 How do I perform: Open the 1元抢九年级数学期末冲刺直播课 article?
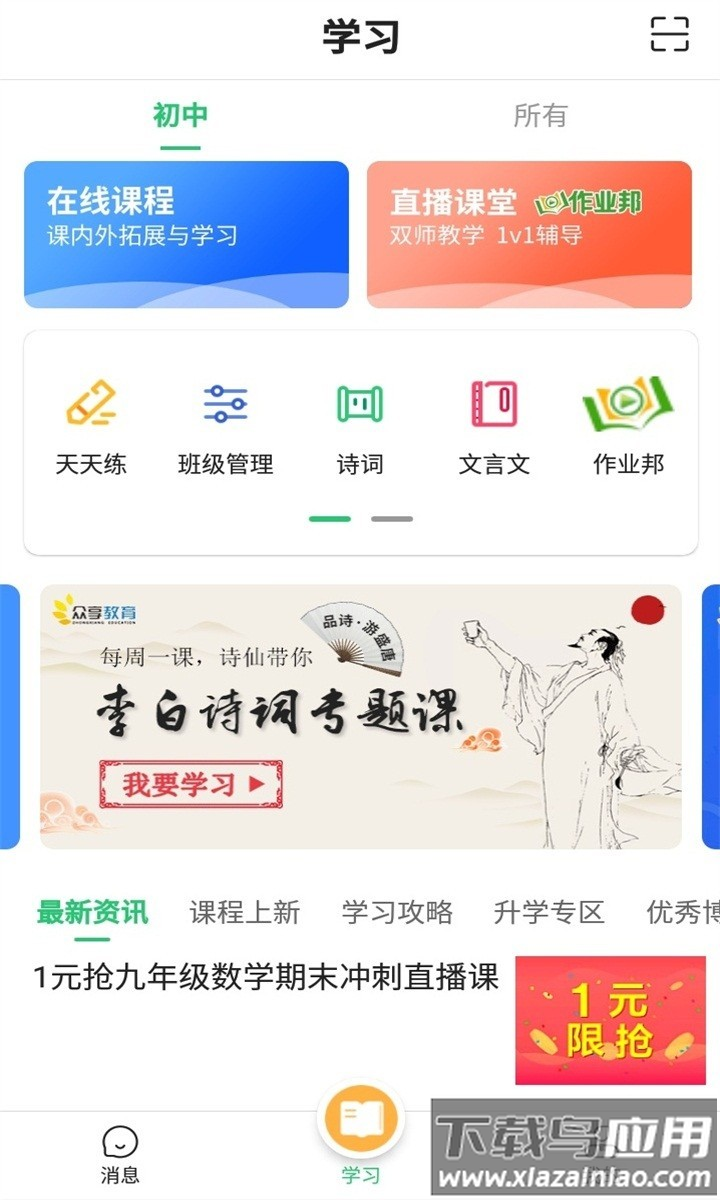point(266,977)
